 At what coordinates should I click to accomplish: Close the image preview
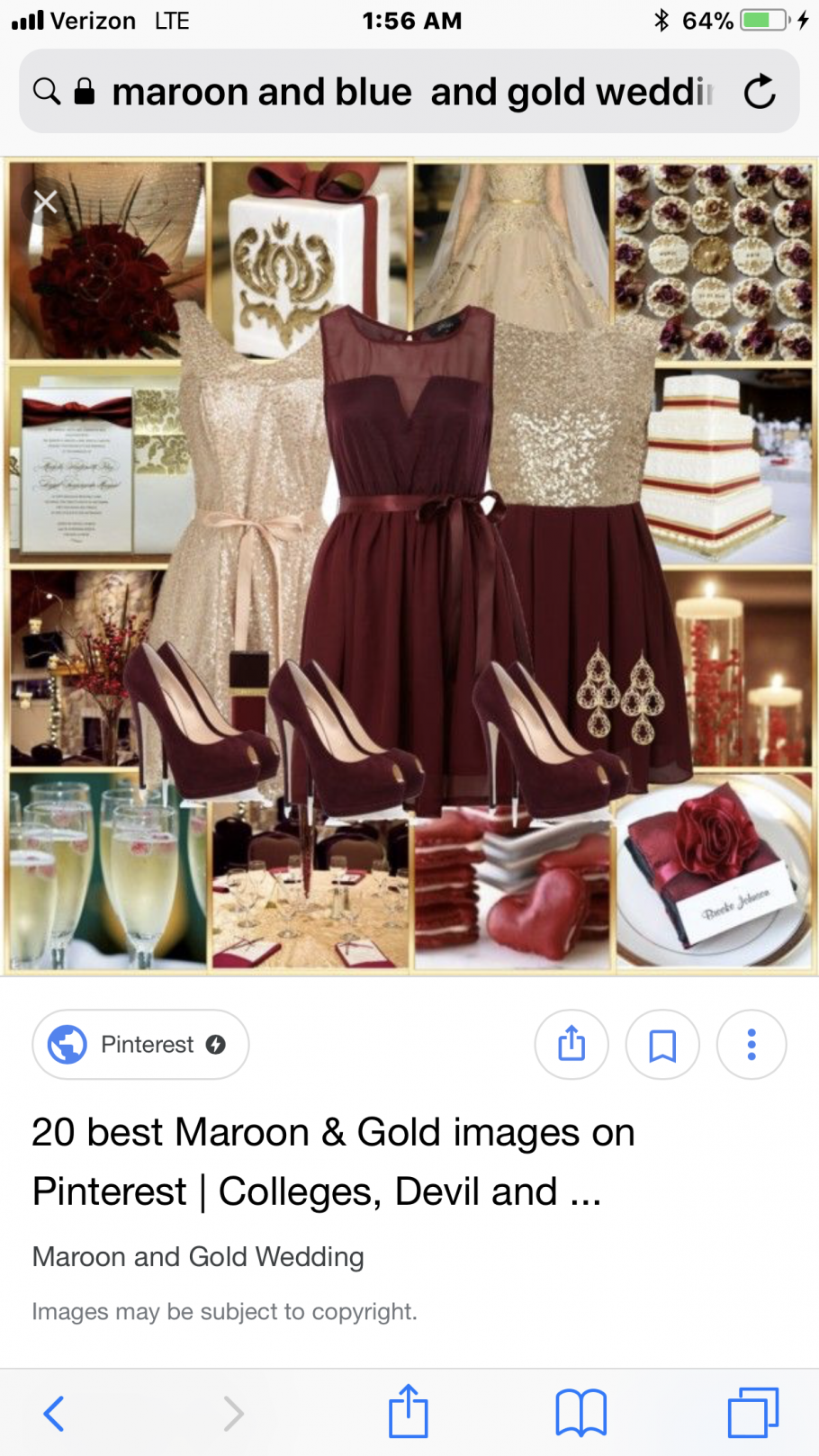coord(45,202)
